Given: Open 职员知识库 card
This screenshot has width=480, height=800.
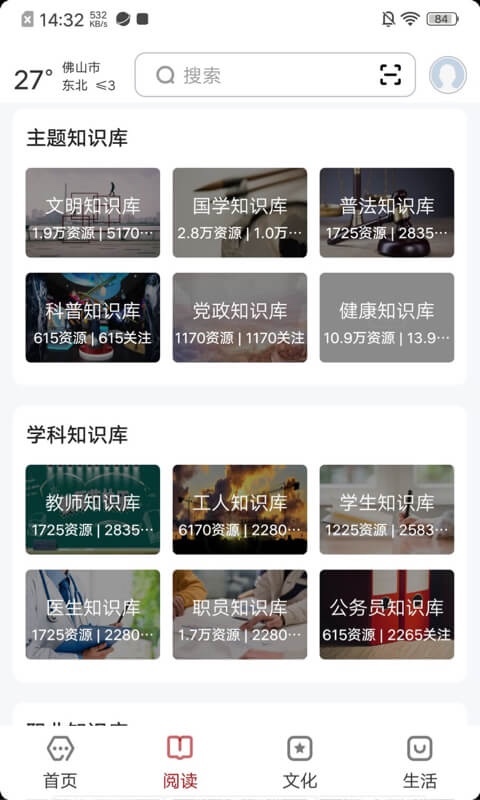Looking at the screenshot, I should pos(240,614).
